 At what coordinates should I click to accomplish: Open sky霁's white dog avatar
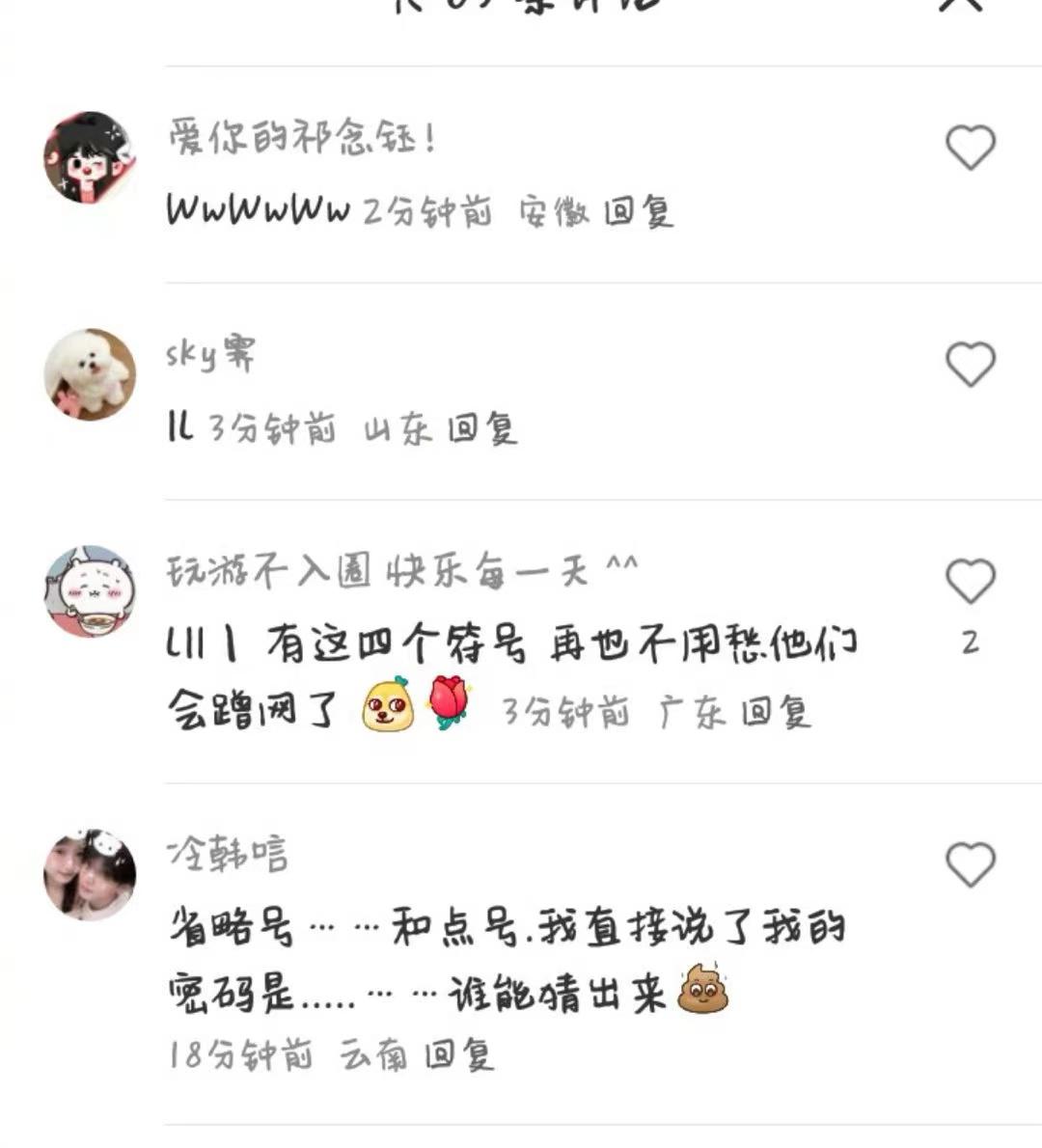(90, 374)
